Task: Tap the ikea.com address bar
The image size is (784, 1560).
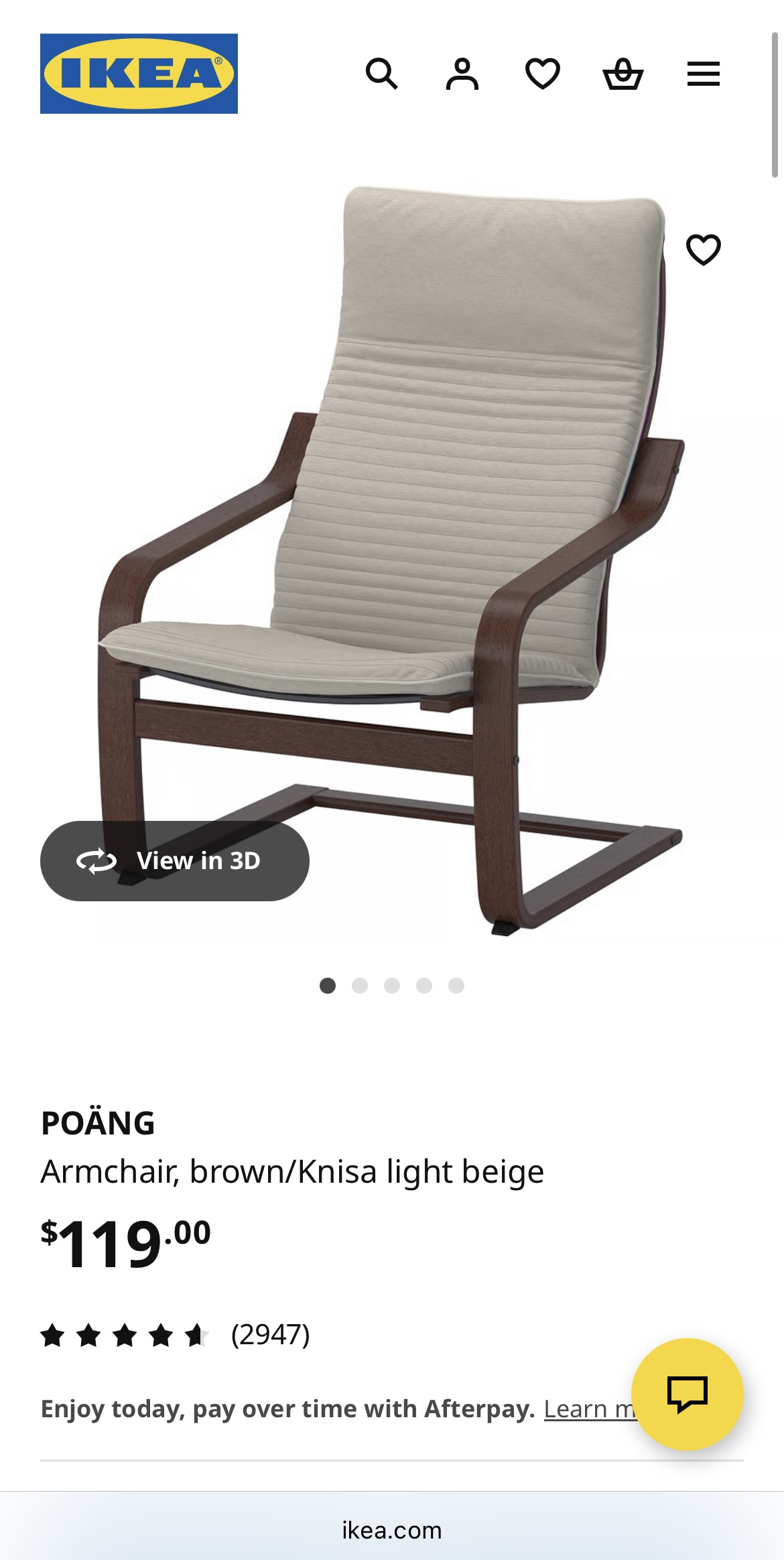Action: [392, 1530]
